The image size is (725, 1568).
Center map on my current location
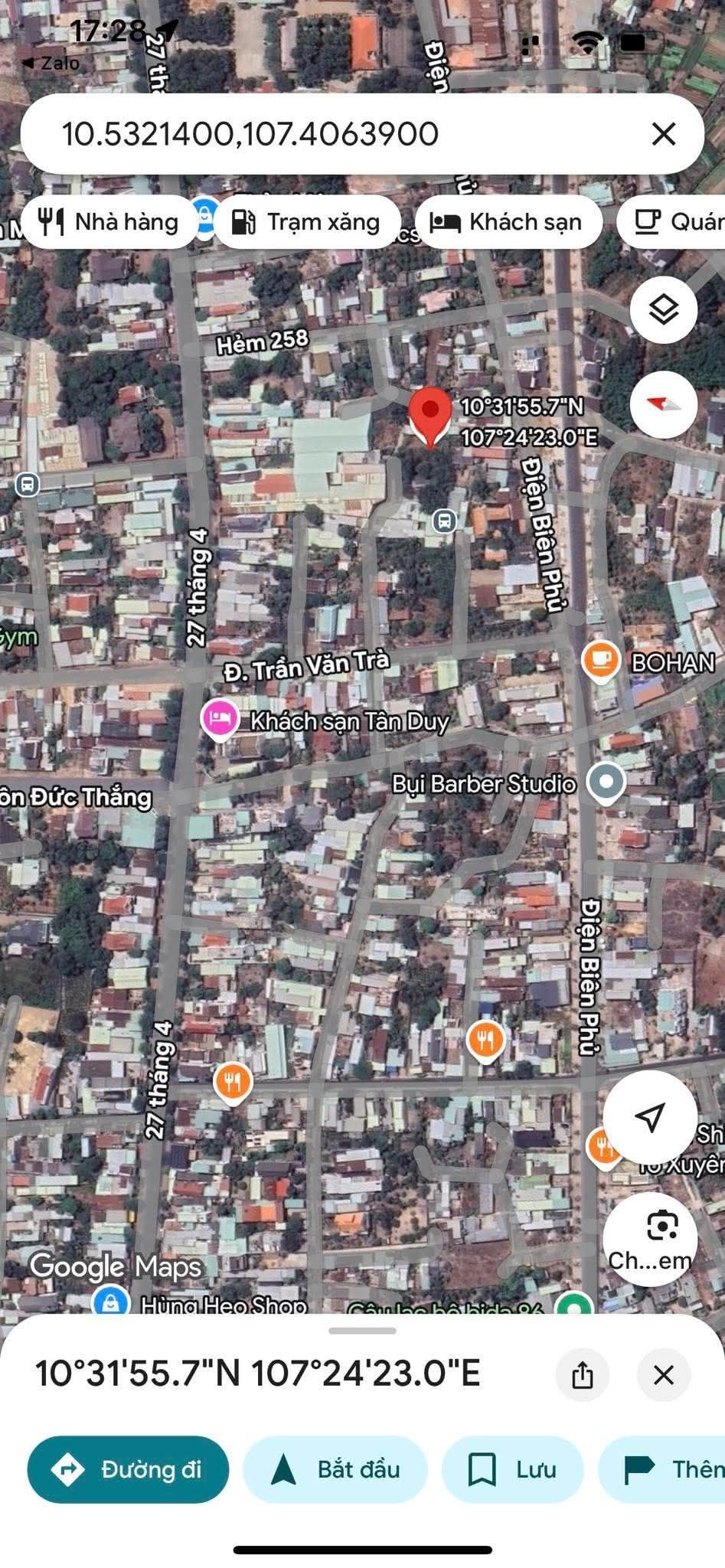pyautogui.click(x=649, y=1117)
